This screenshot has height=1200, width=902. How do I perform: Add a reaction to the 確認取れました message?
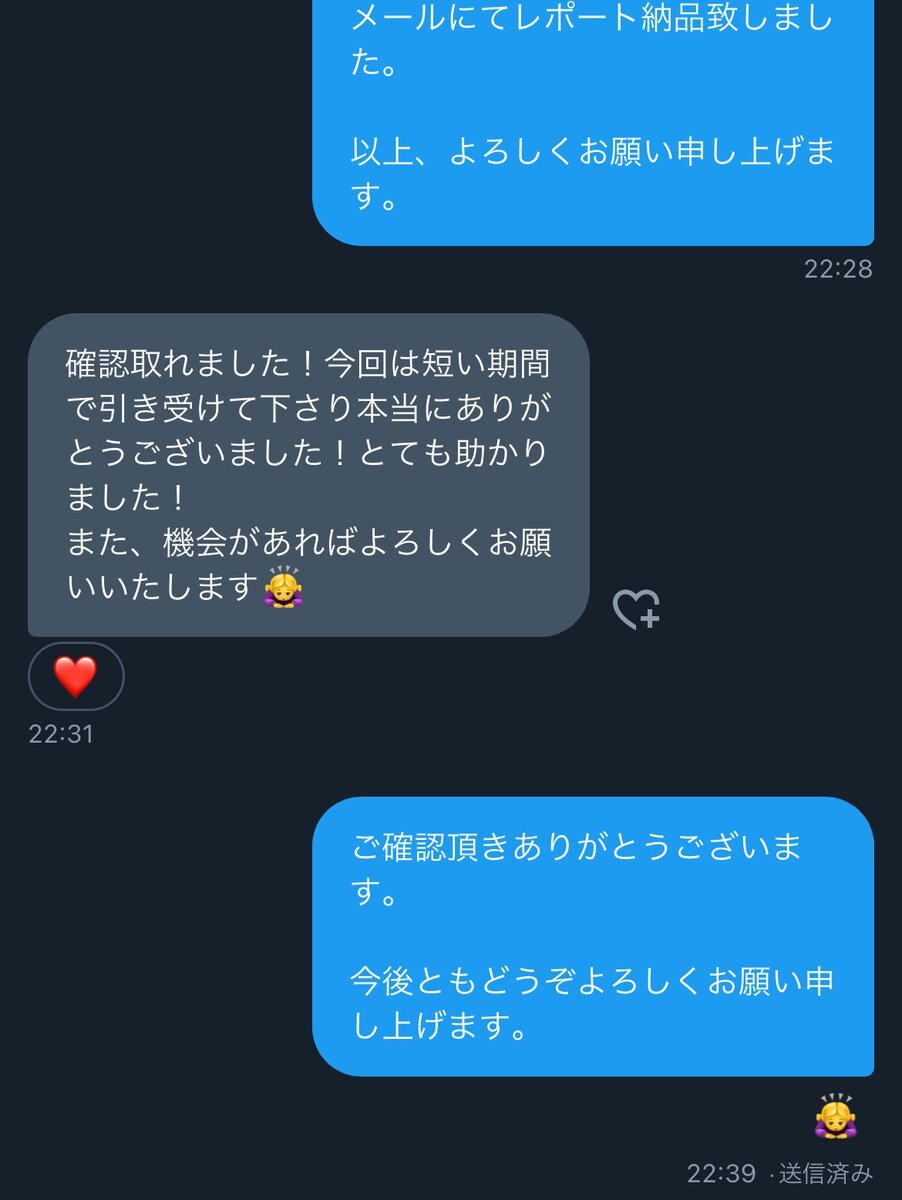click(636, 609)
